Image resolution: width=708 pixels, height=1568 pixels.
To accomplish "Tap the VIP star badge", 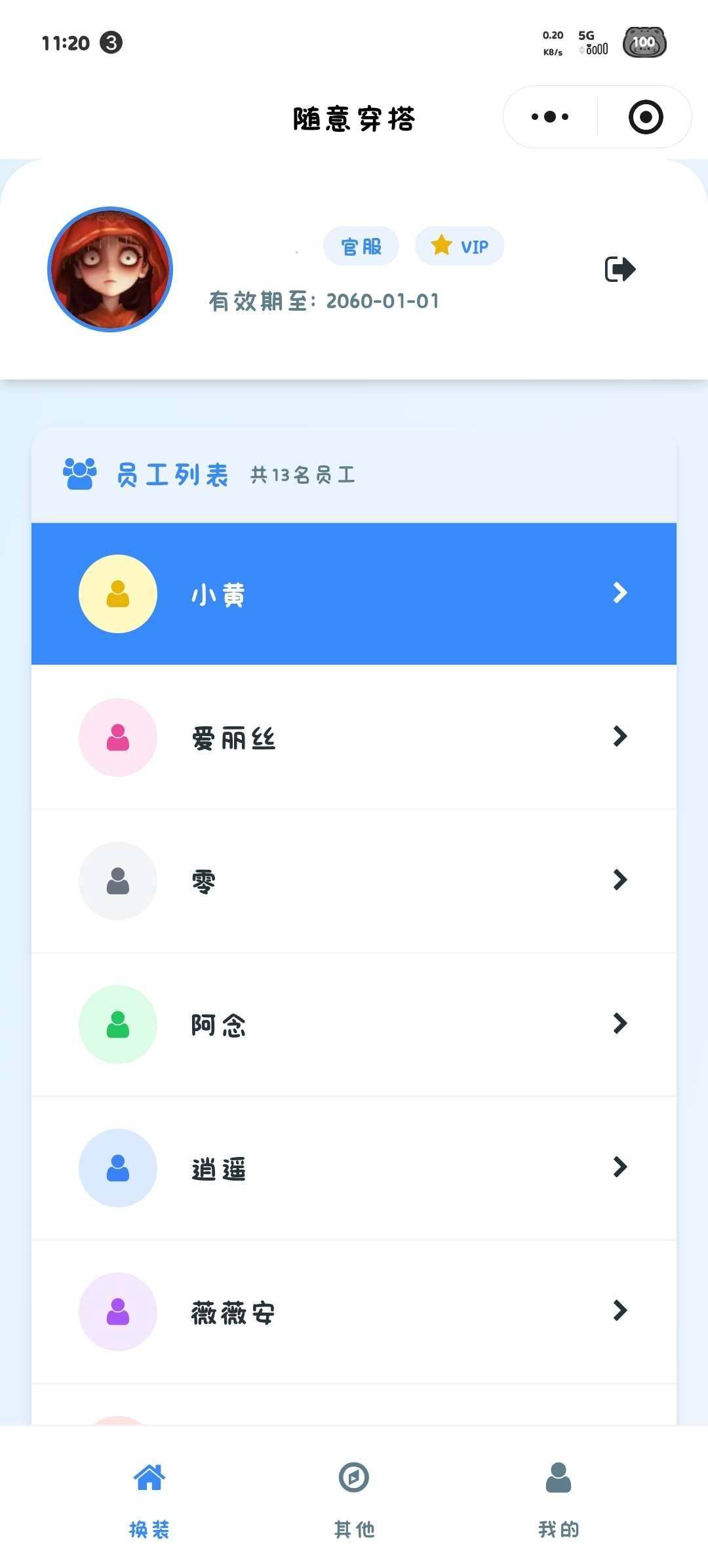I will coord(460,246).
